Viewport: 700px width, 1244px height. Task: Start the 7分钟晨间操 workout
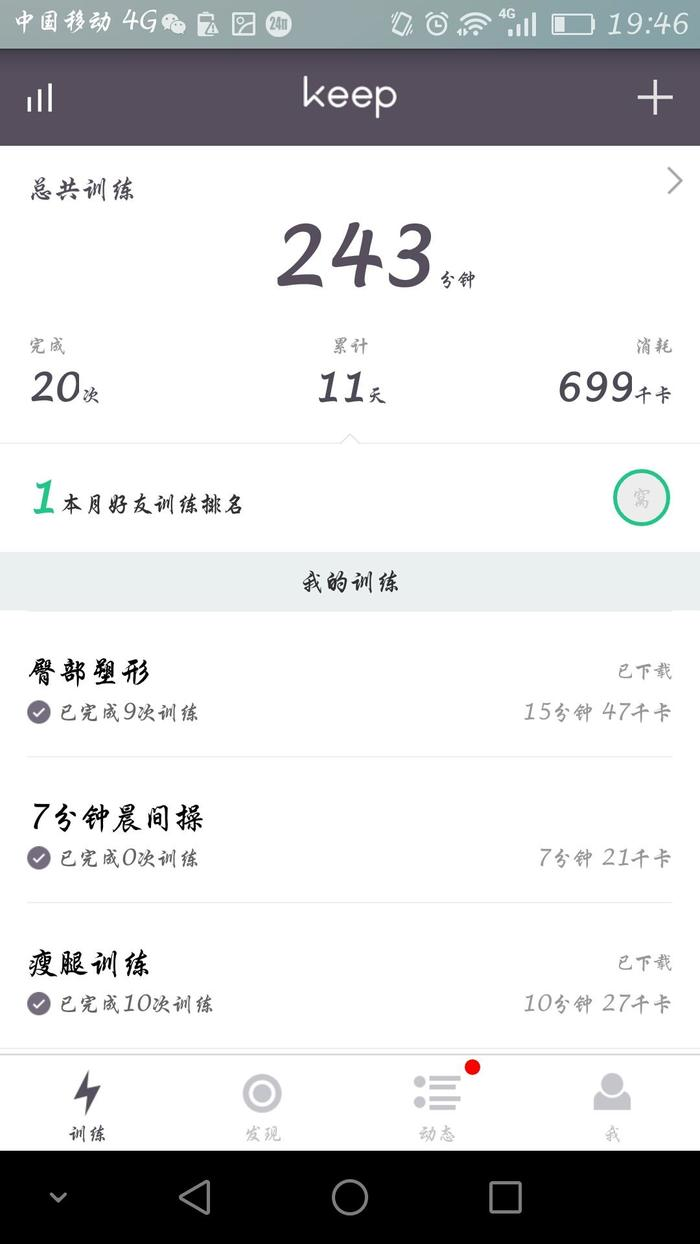349,835
